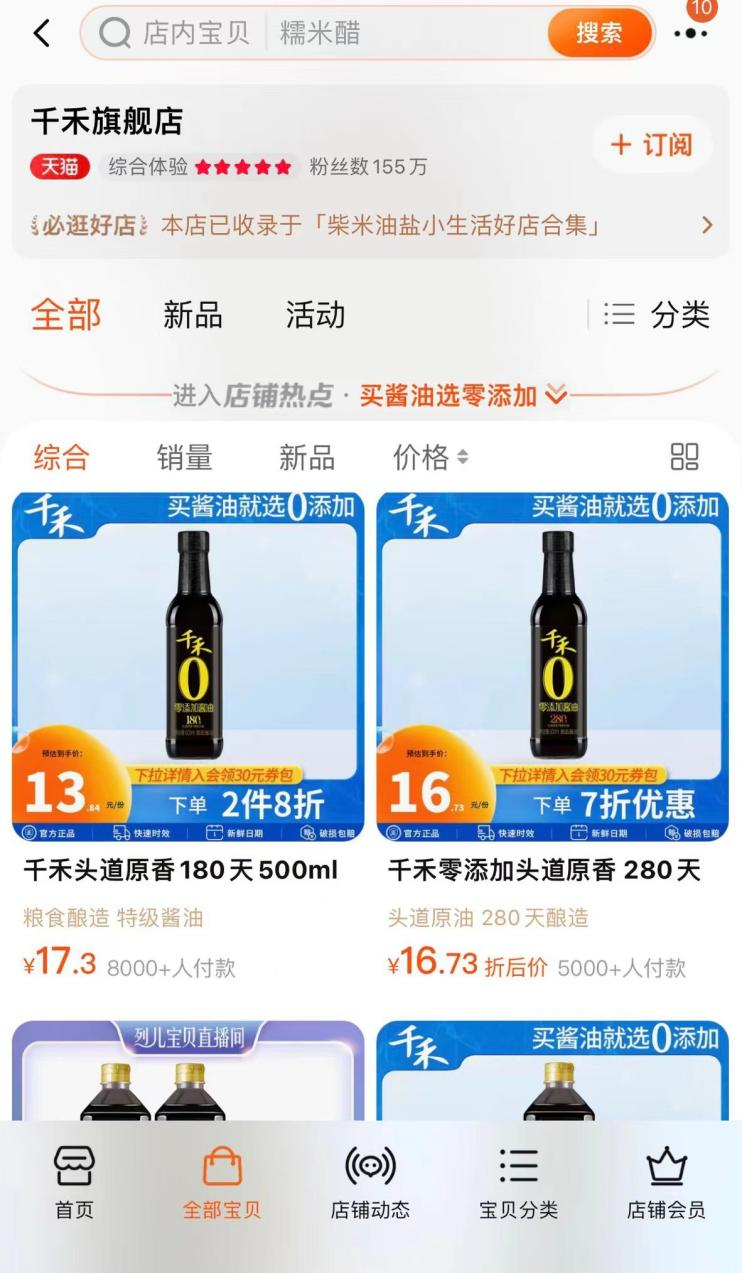Image resolution: width=742 pixels, height=1273 pixels.
Task: Toggle the grid layout view icon
Action: coord(684,457)
